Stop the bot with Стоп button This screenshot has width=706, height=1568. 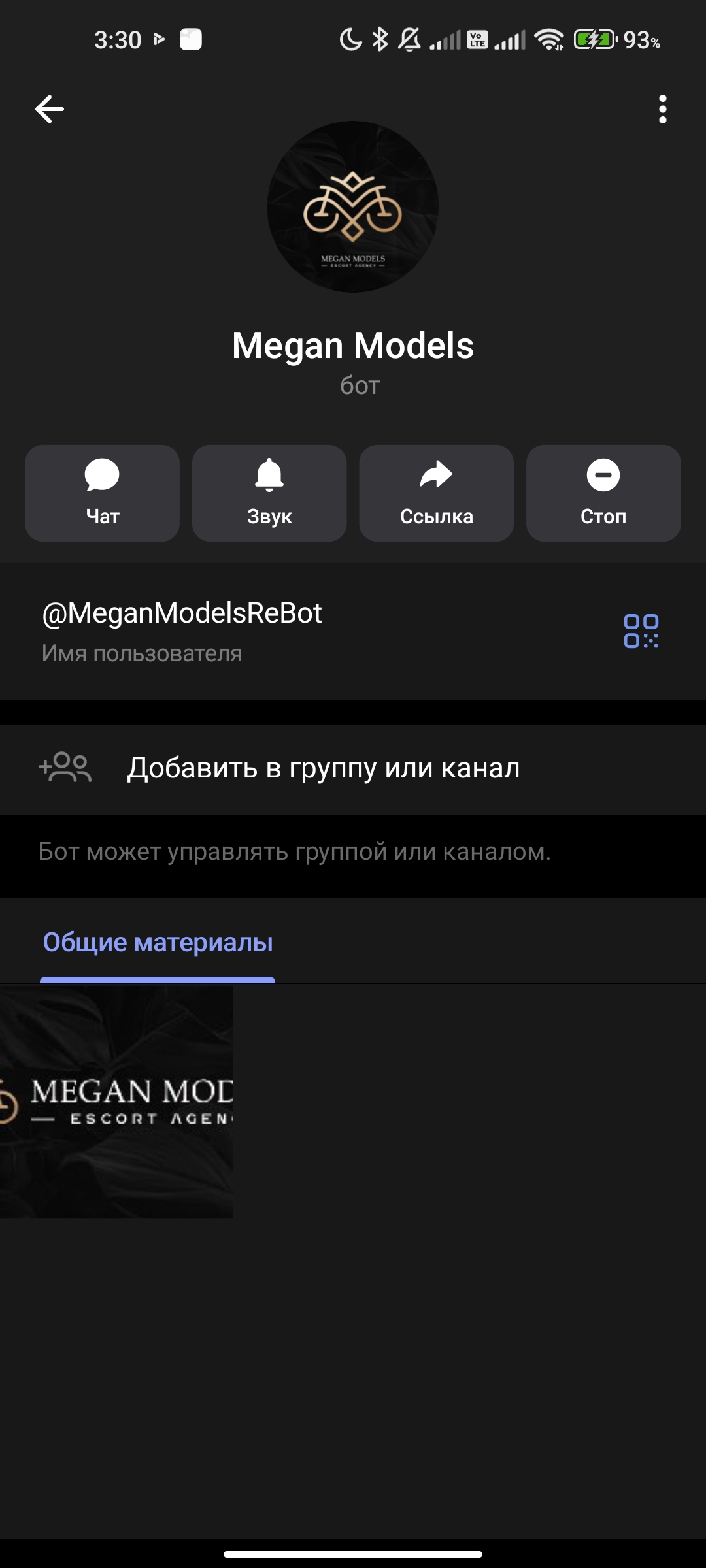coord(603,493)
